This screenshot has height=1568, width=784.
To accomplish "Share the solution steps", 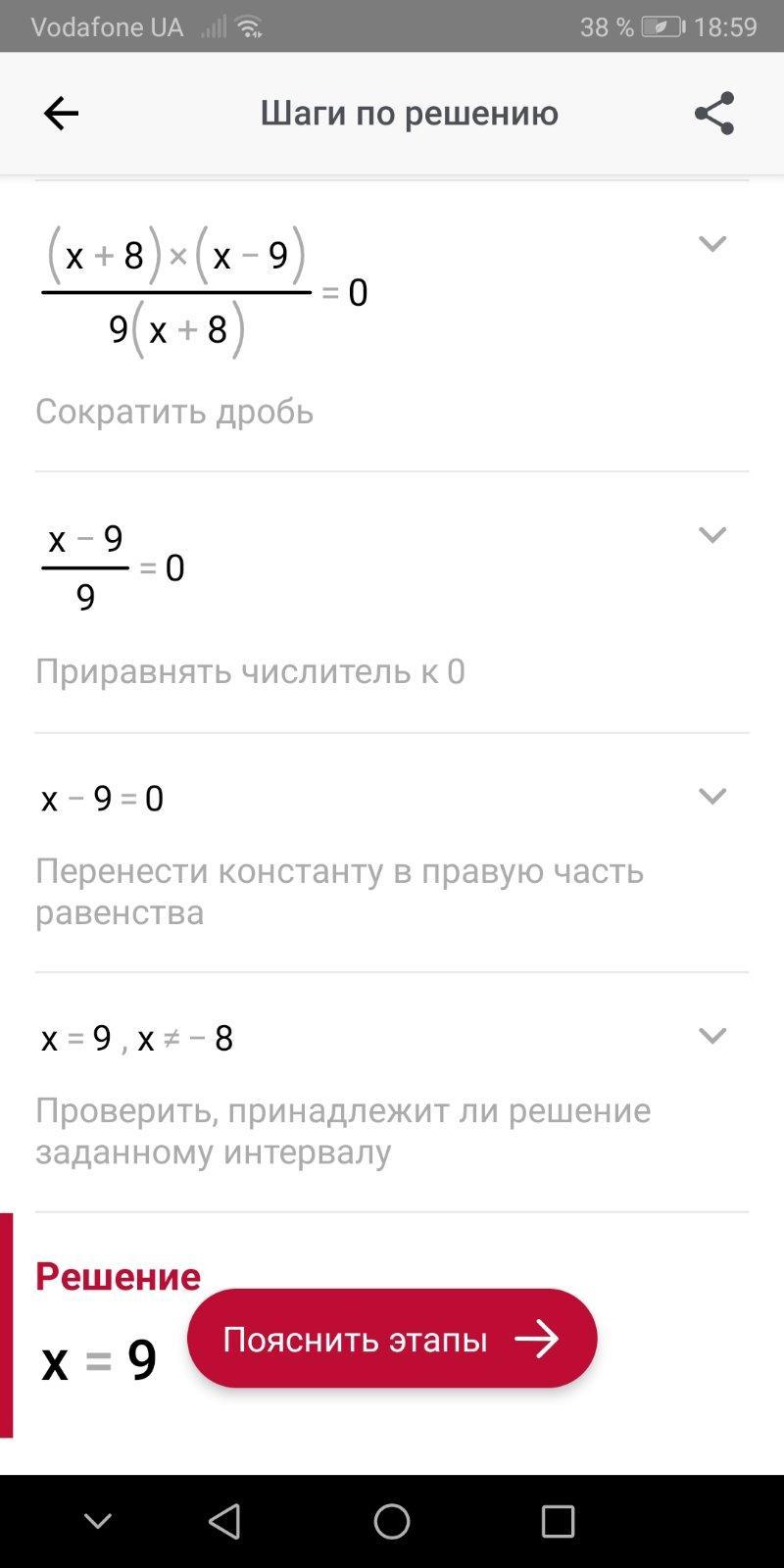I will [x=713, y=114].
